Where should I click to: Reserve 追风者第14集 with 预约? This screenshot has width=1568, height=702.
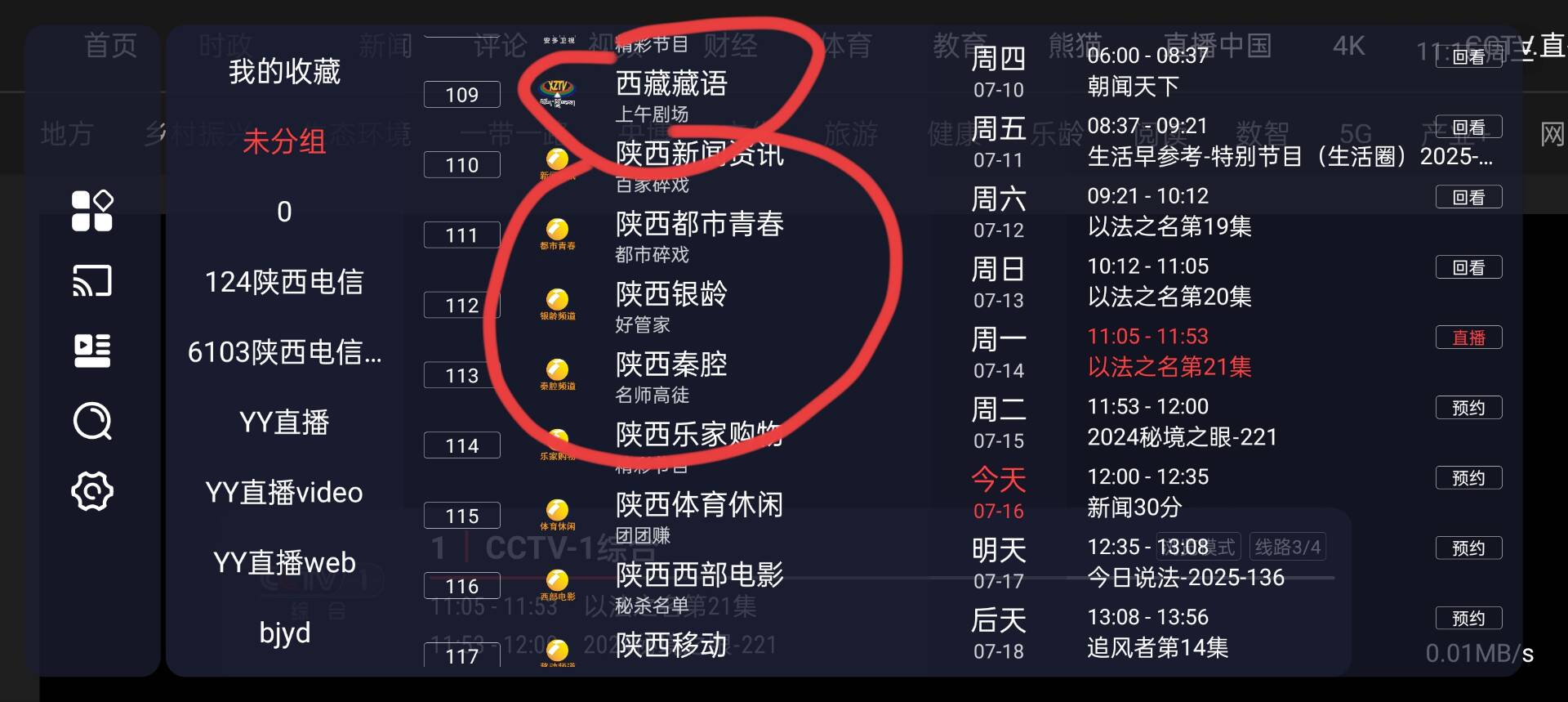click(1468, 619)
